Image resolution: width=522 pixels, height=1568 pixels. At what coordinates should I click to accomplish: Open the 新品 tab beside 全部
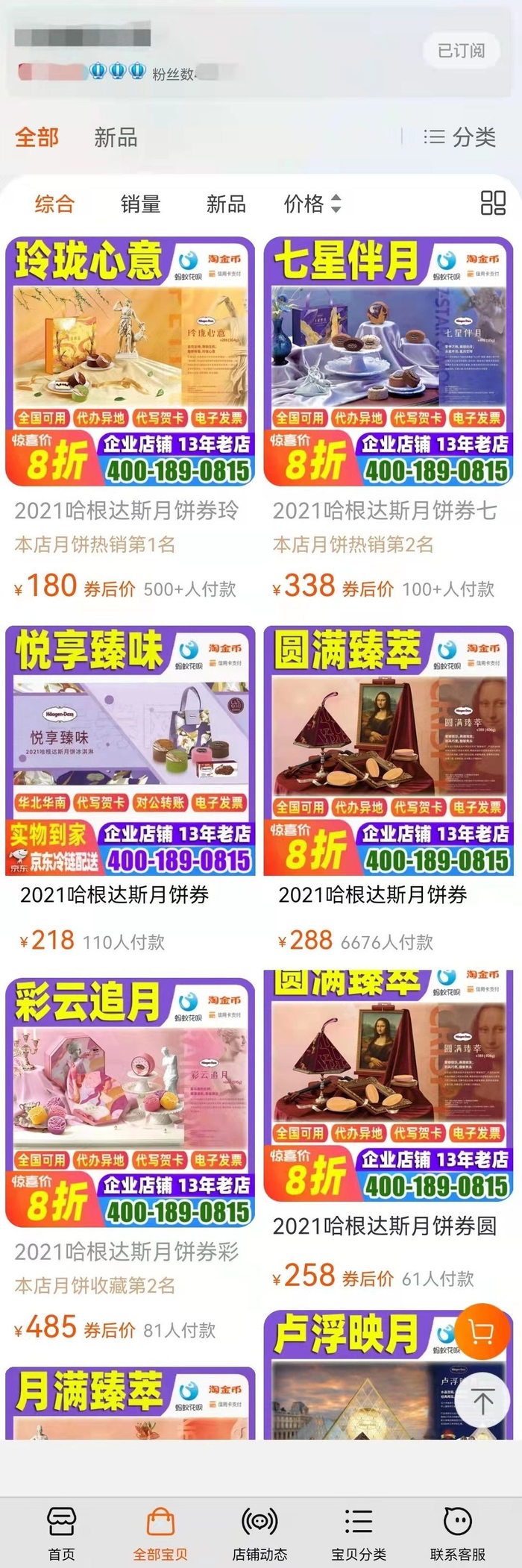(116, 137)
